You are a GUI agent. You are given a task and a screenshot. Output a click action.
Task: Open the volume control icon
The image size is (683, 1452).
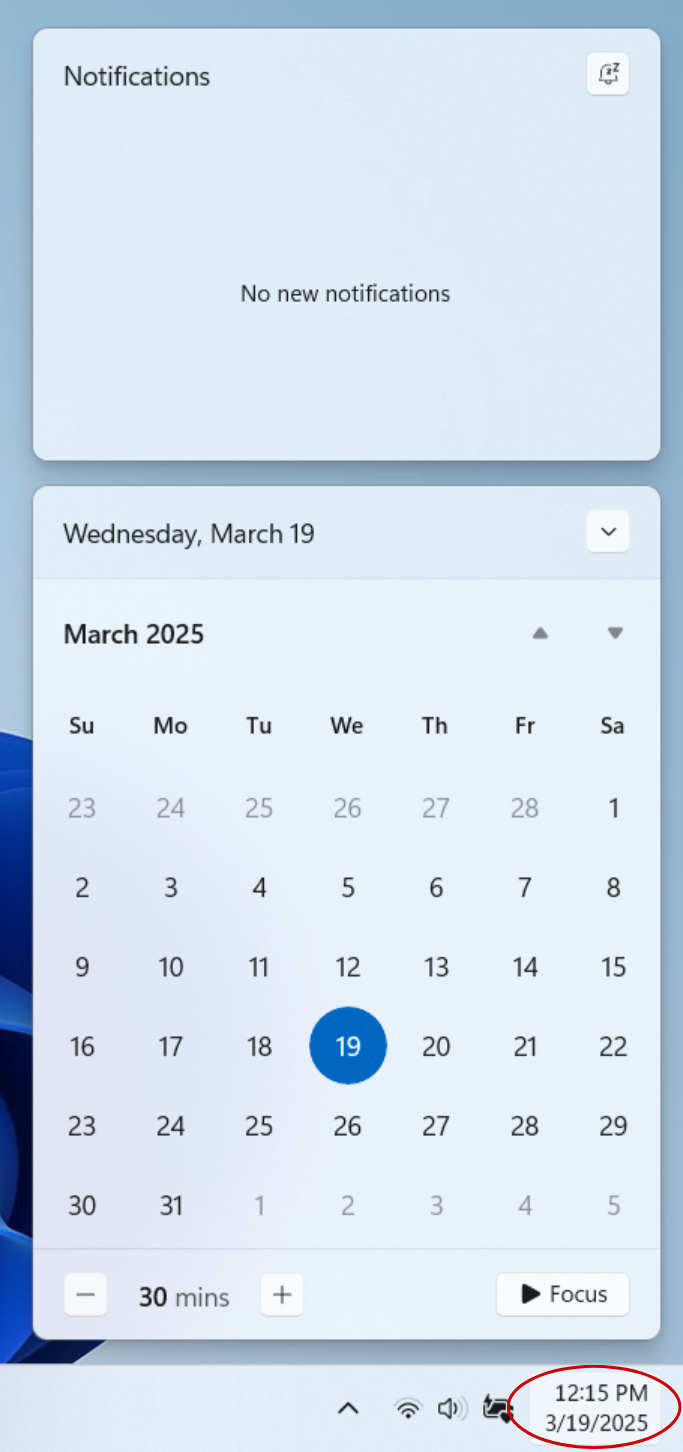click(x=452, y=1408)
